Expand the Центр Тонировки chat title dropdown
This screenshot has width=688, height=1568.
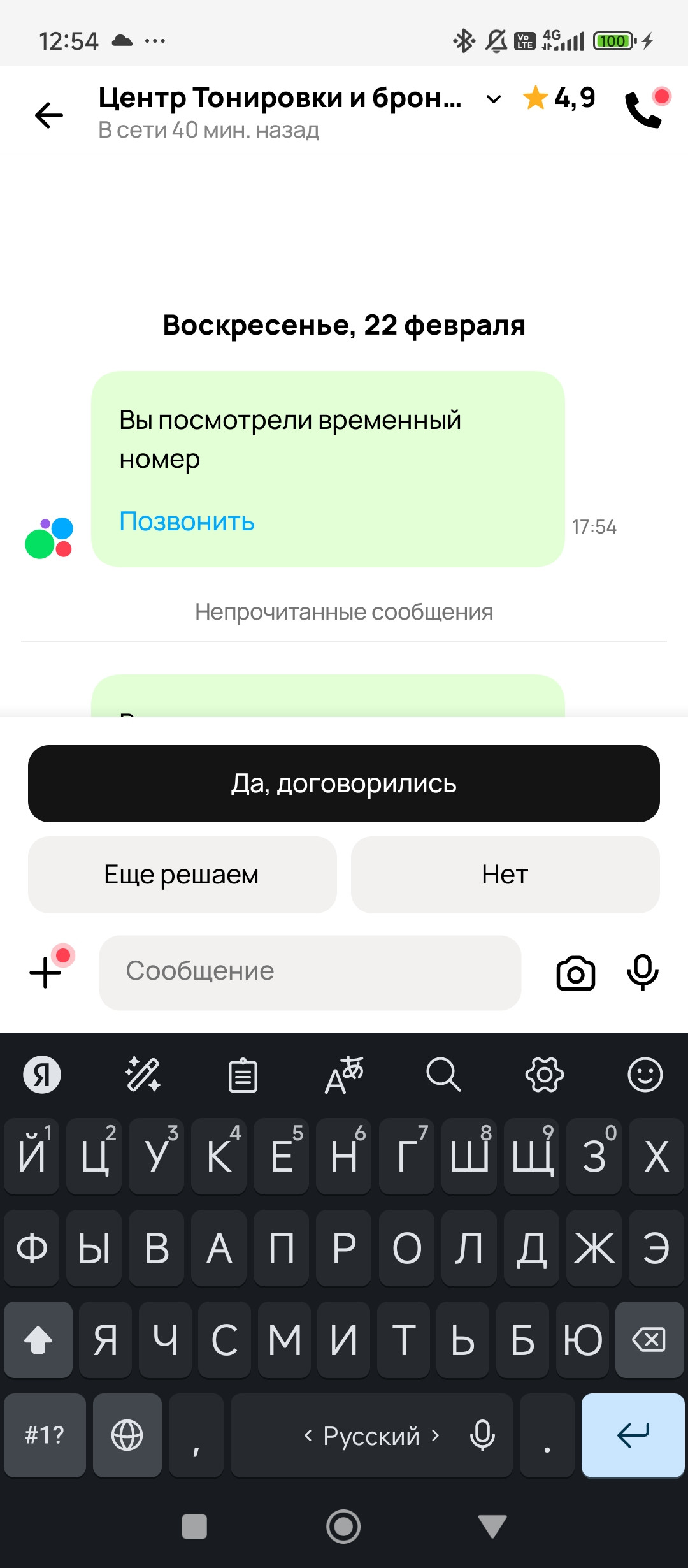click(x=493, y=99)
